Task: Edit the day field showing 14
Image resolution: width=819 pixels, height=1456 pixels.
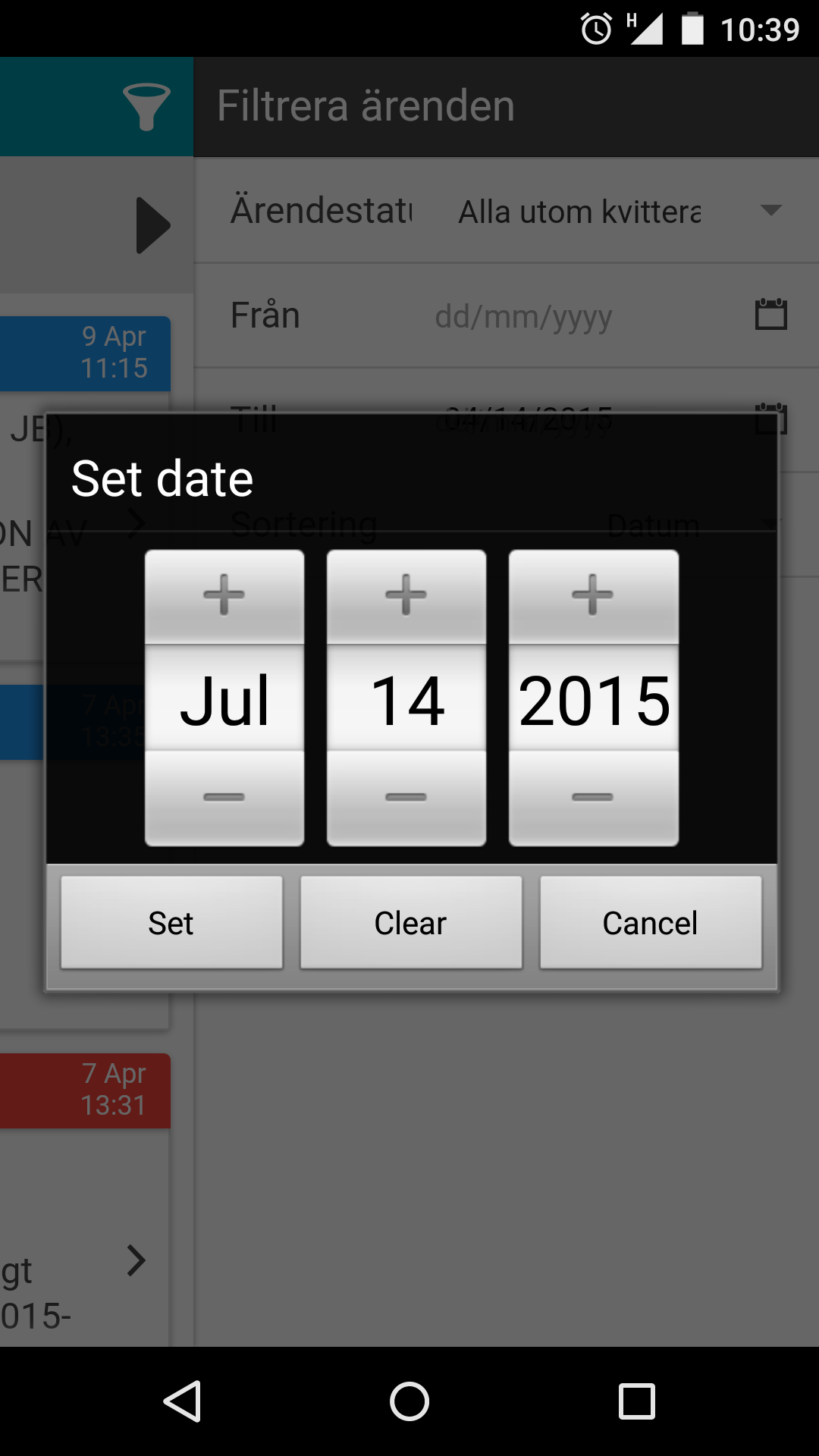Action: click(406, 698)
